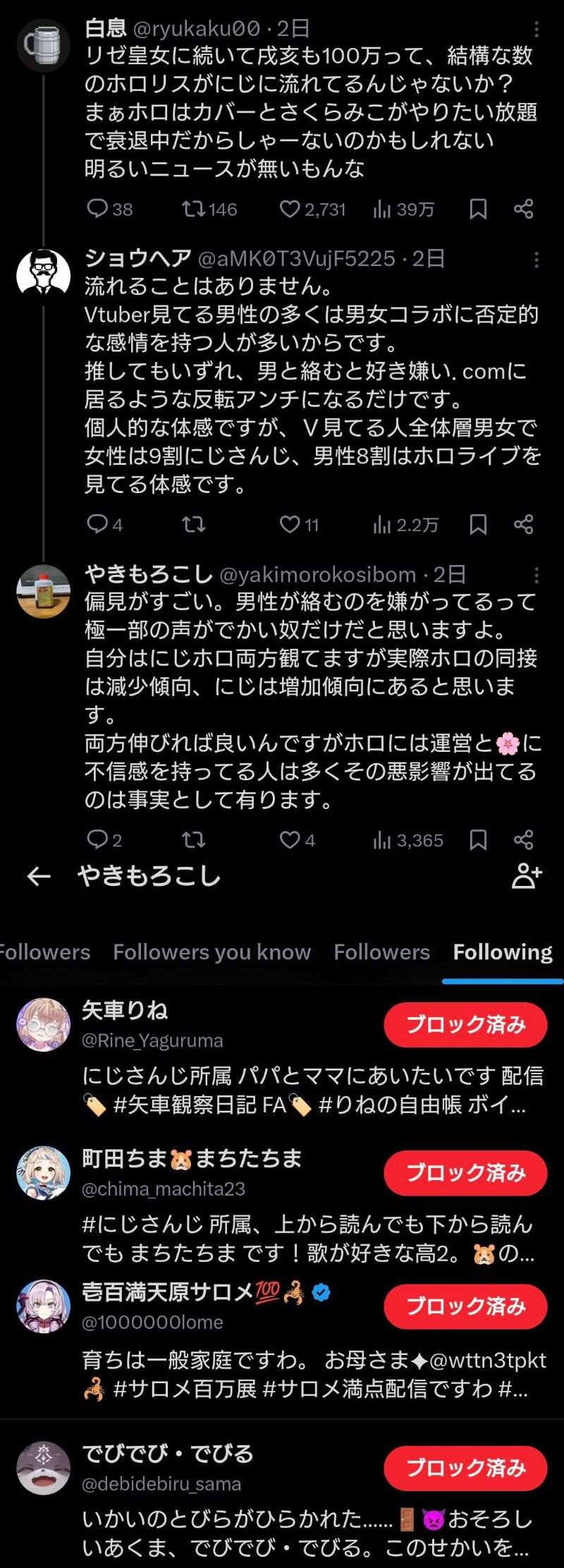Switch to Followers you know tab
The height and width of the screenshot is (1568, 564).
tap(211, 952)
